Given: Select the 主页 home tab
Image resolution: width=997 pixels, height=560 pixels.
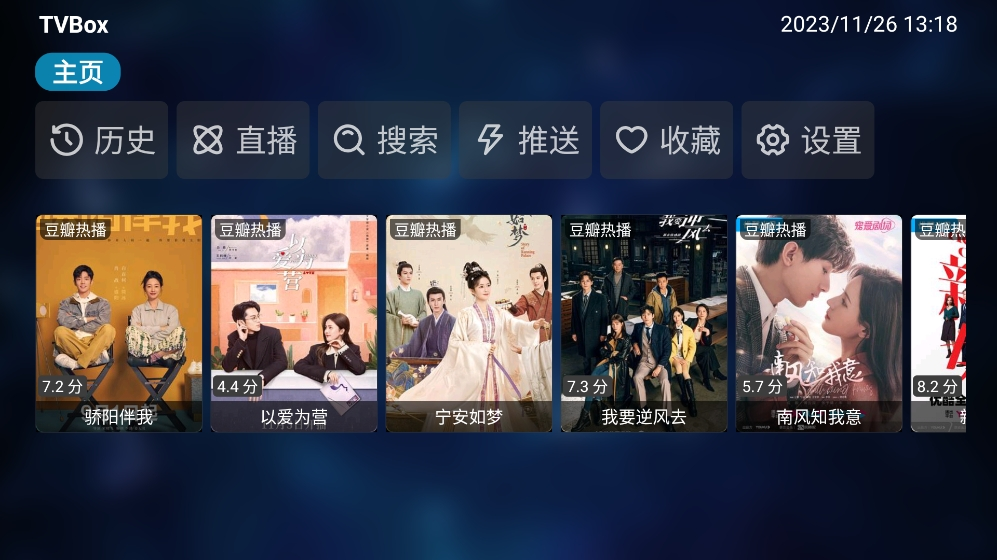Looking at the screenshot, I should coord(78,72).
